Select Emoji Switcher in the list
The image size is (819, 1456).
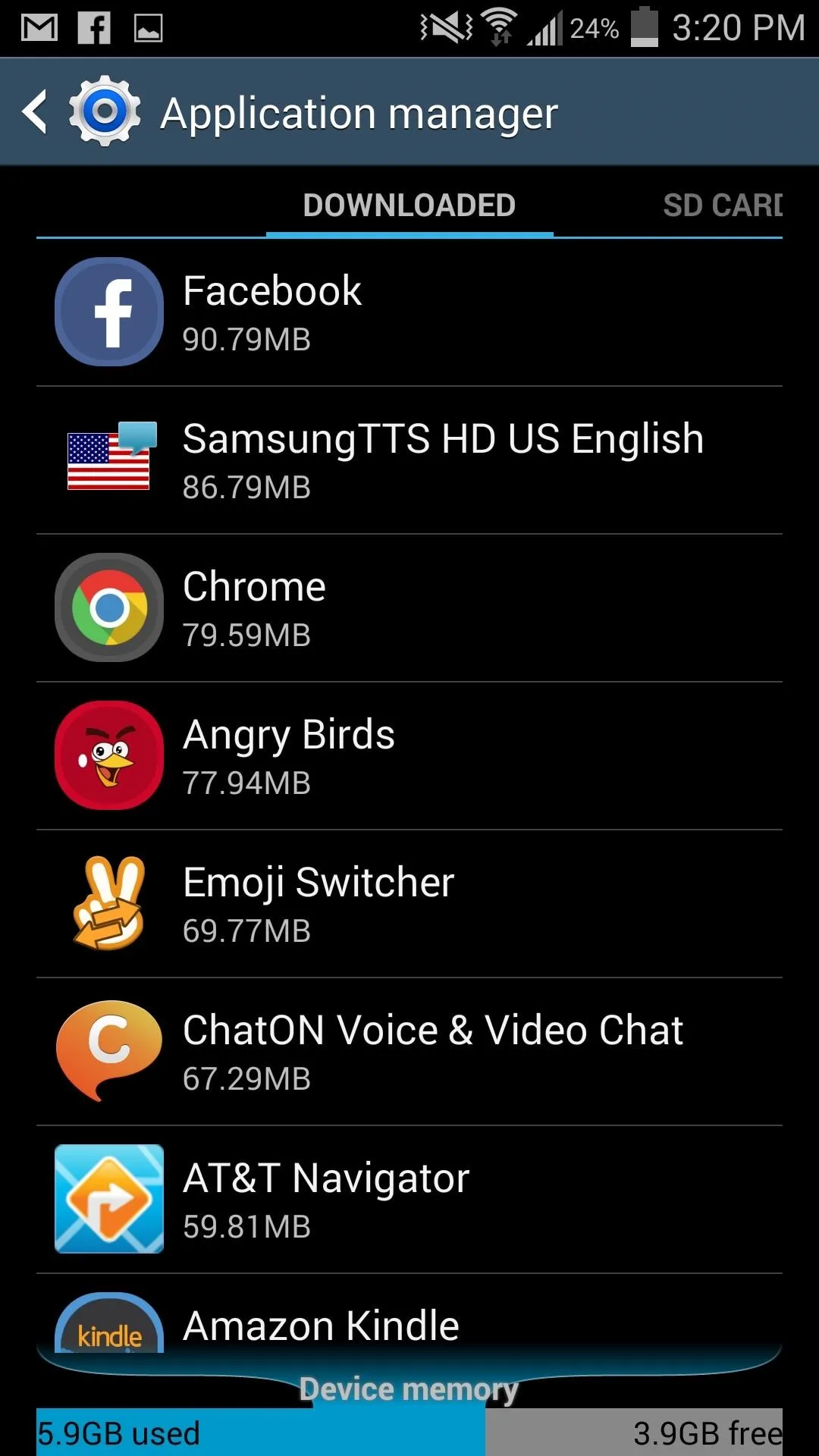[x=409, y=904]
